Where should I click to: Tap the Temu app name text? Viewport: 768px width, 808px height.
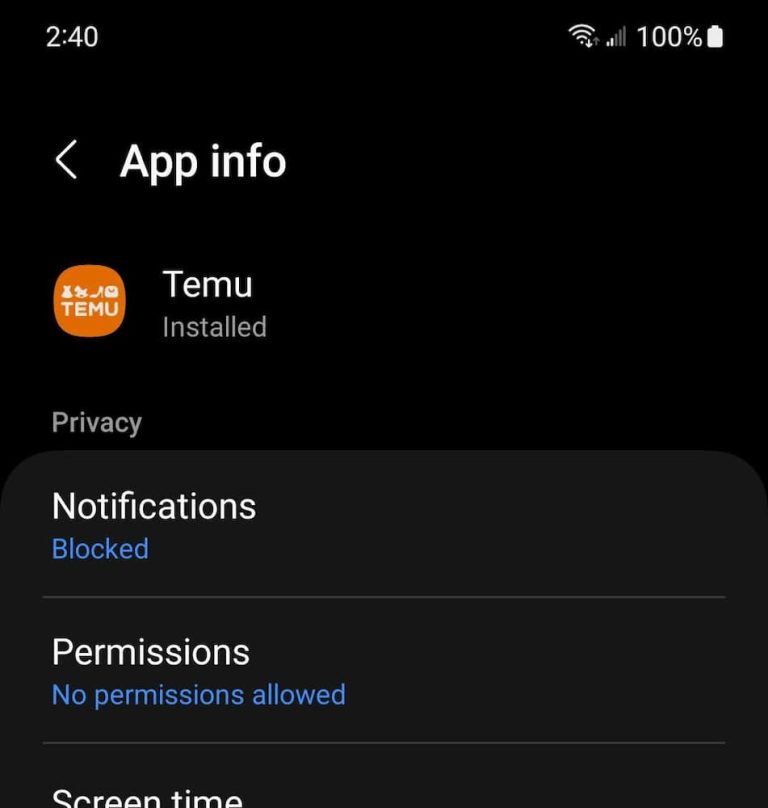coord(207,284)
